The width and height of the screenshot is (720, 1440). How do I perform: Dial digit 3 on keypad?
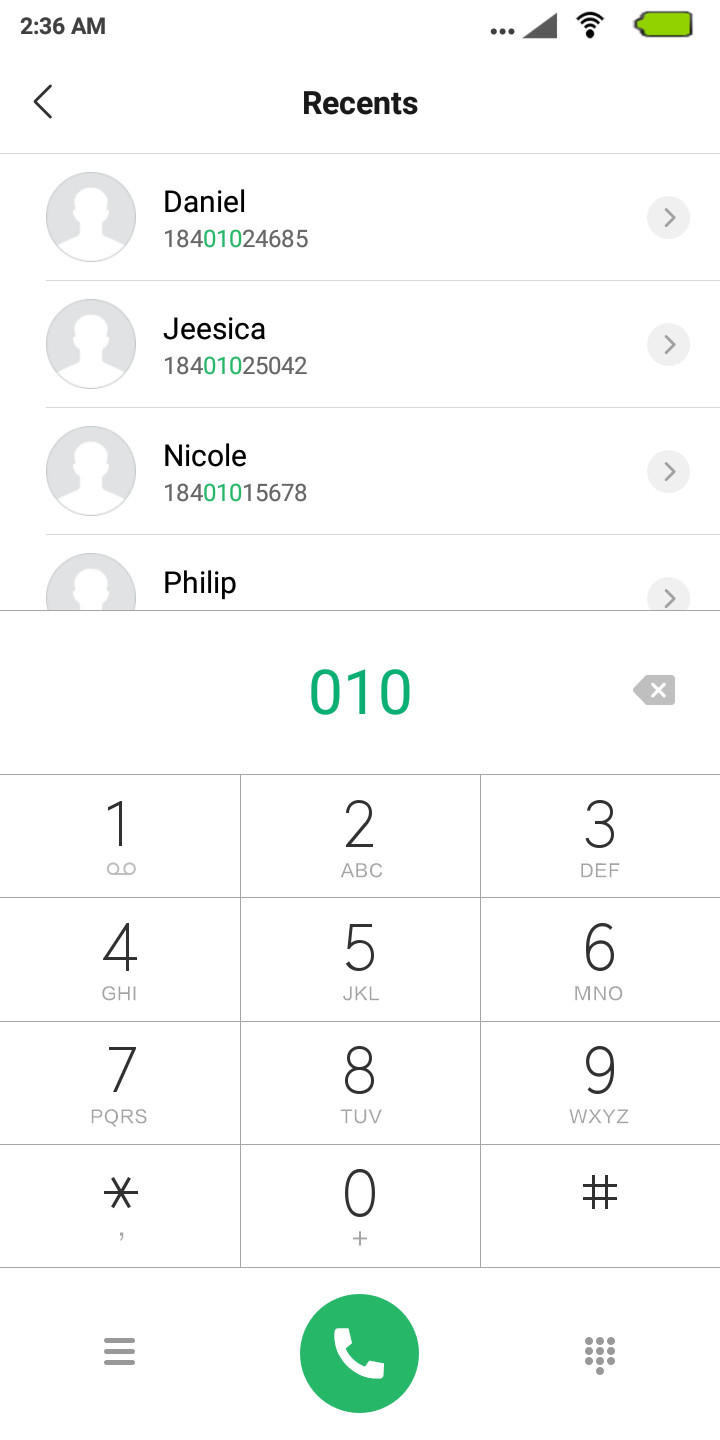tap(600, 836)
